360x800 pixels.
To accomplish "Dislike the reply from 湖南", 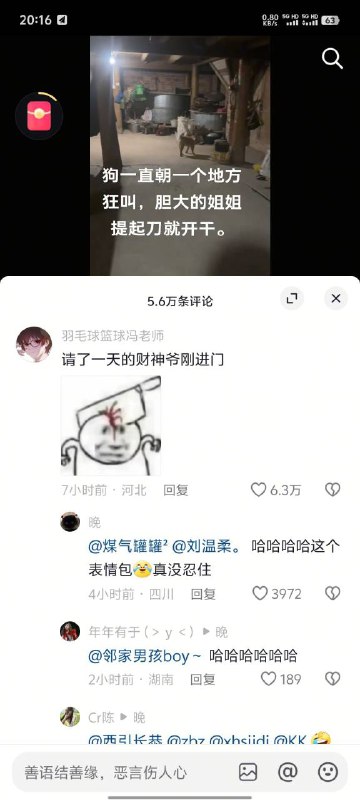I will (x=332, y=679).
